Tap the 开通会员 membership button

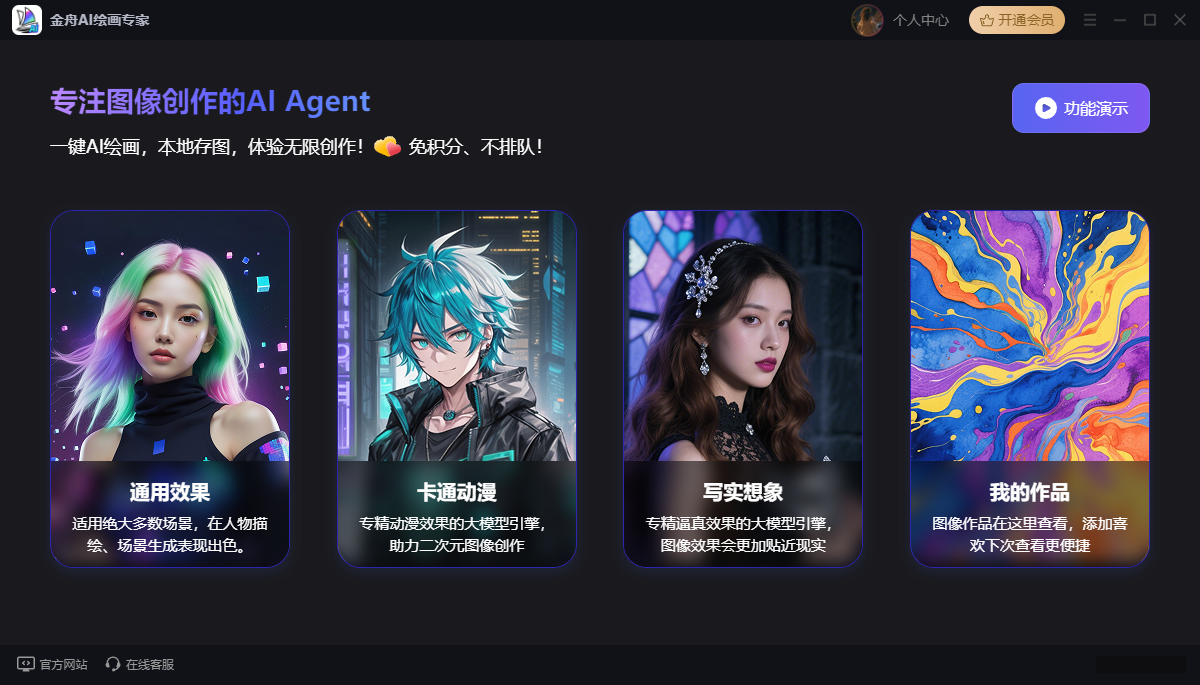(1016, 20)
